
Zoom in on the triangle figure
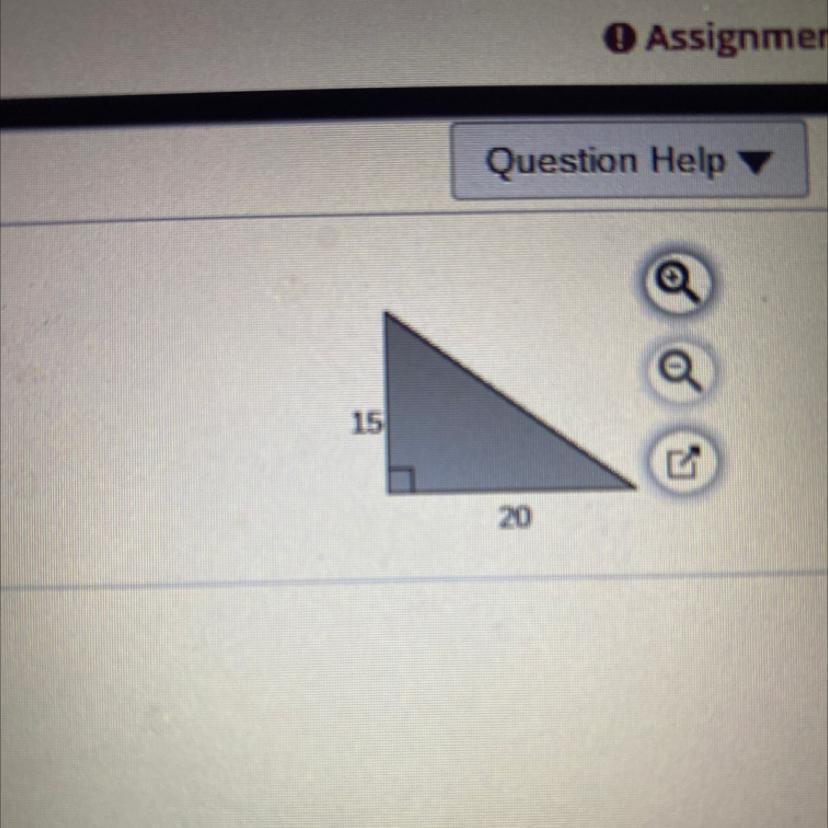(679, 283)
